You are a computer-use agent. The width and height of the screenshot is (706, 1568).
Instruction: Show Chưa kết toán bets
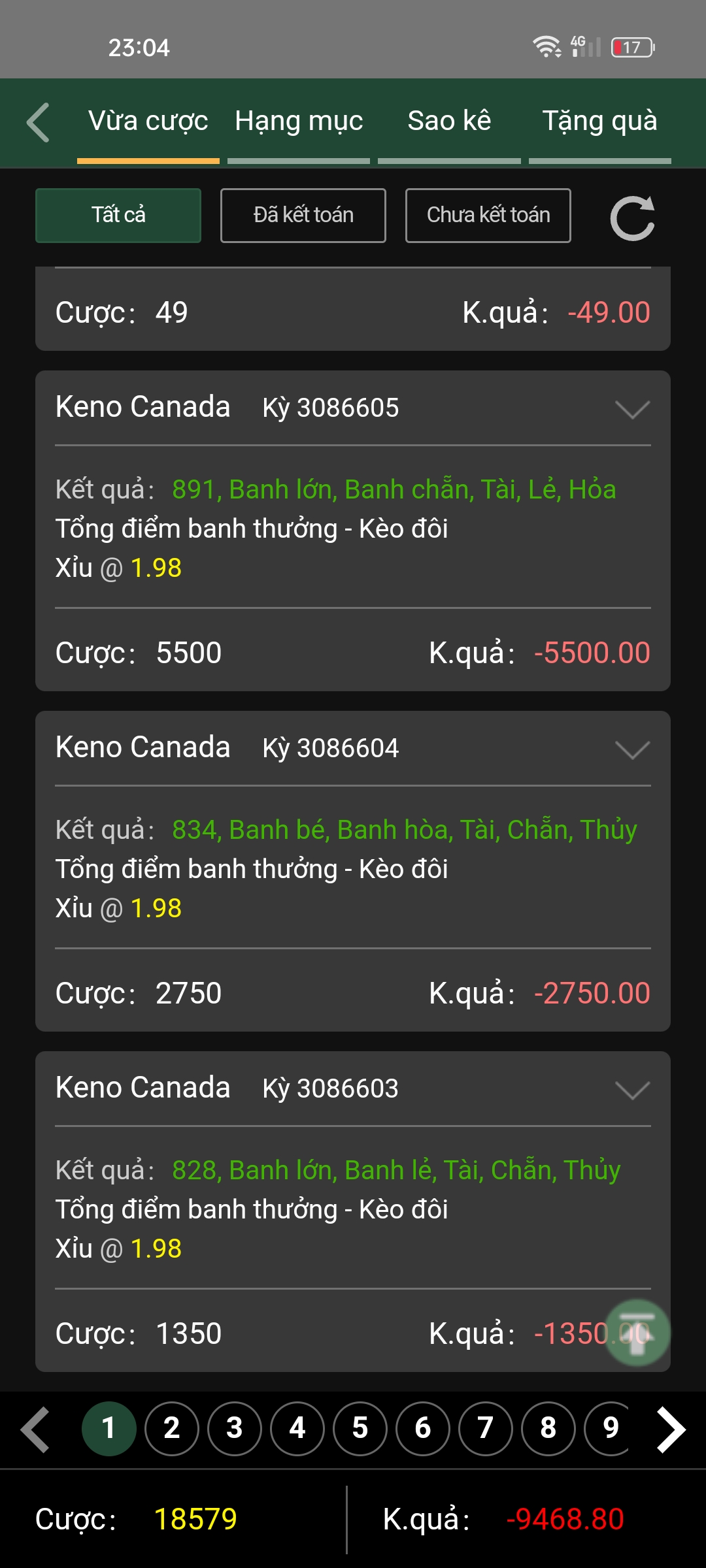[x=488, y=216]
